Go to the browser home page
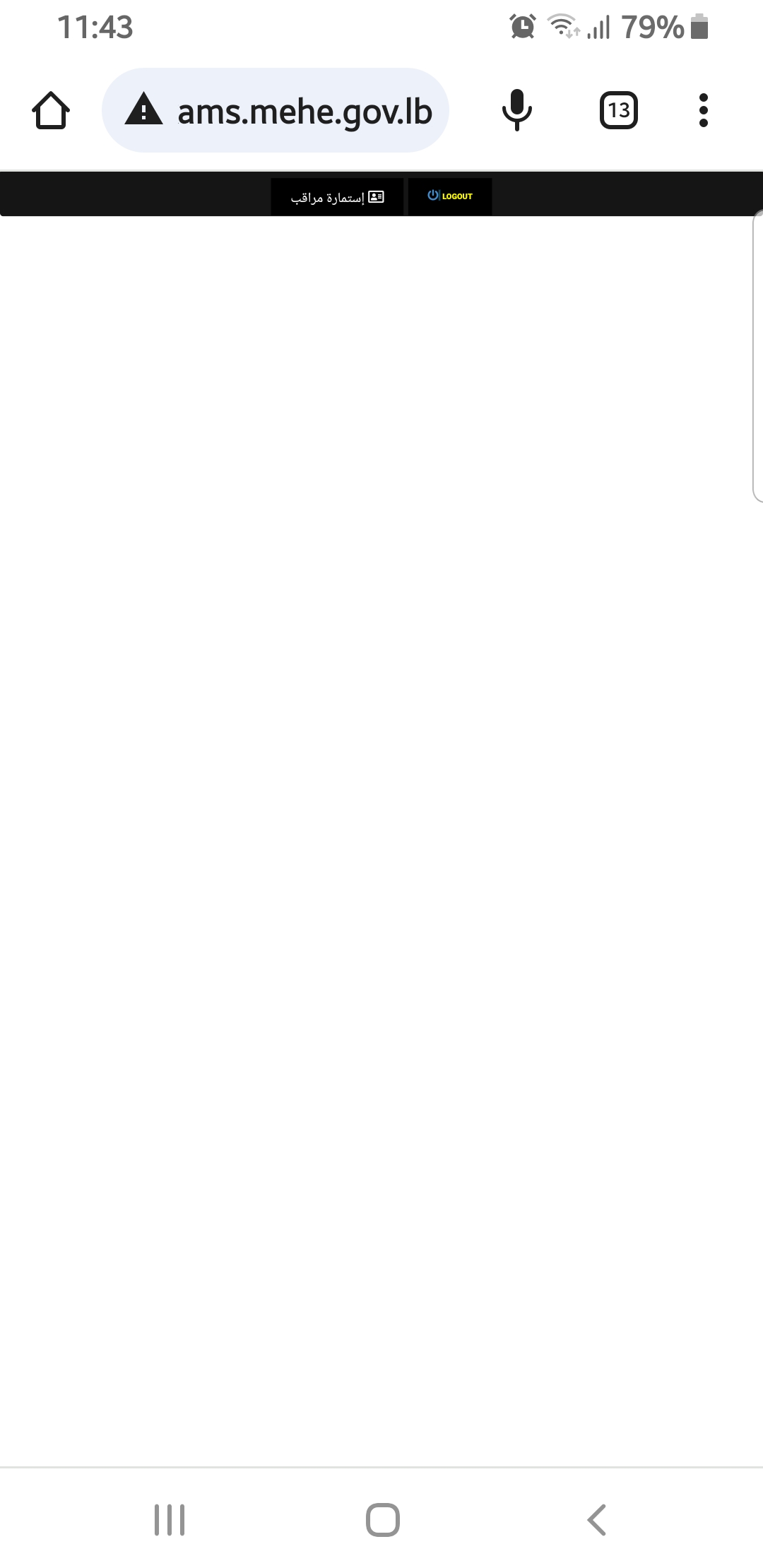Image resolution: width=763 pixels, height=1568 pixels. click(51, 111)
